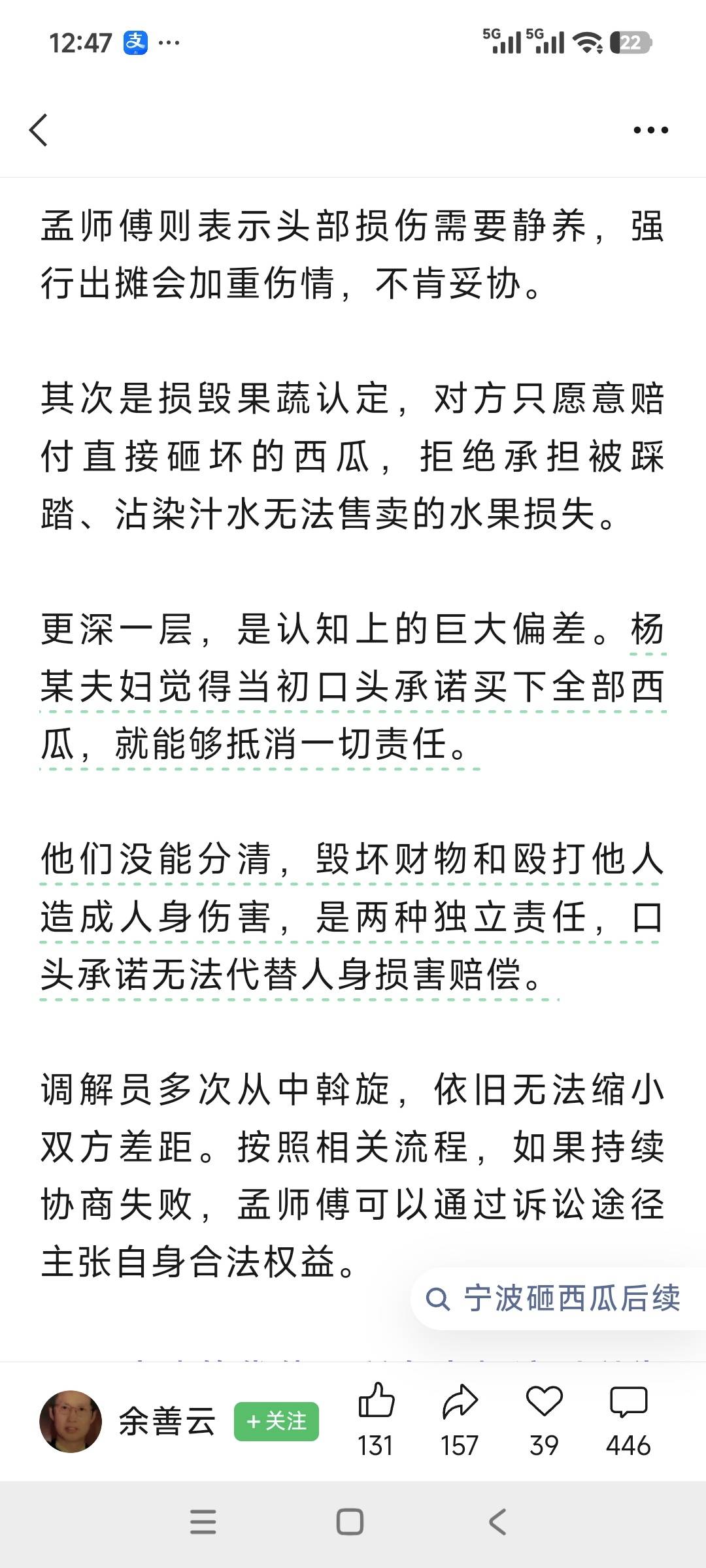
Task: Open system recent apps menu
Action: point(203,1522)
